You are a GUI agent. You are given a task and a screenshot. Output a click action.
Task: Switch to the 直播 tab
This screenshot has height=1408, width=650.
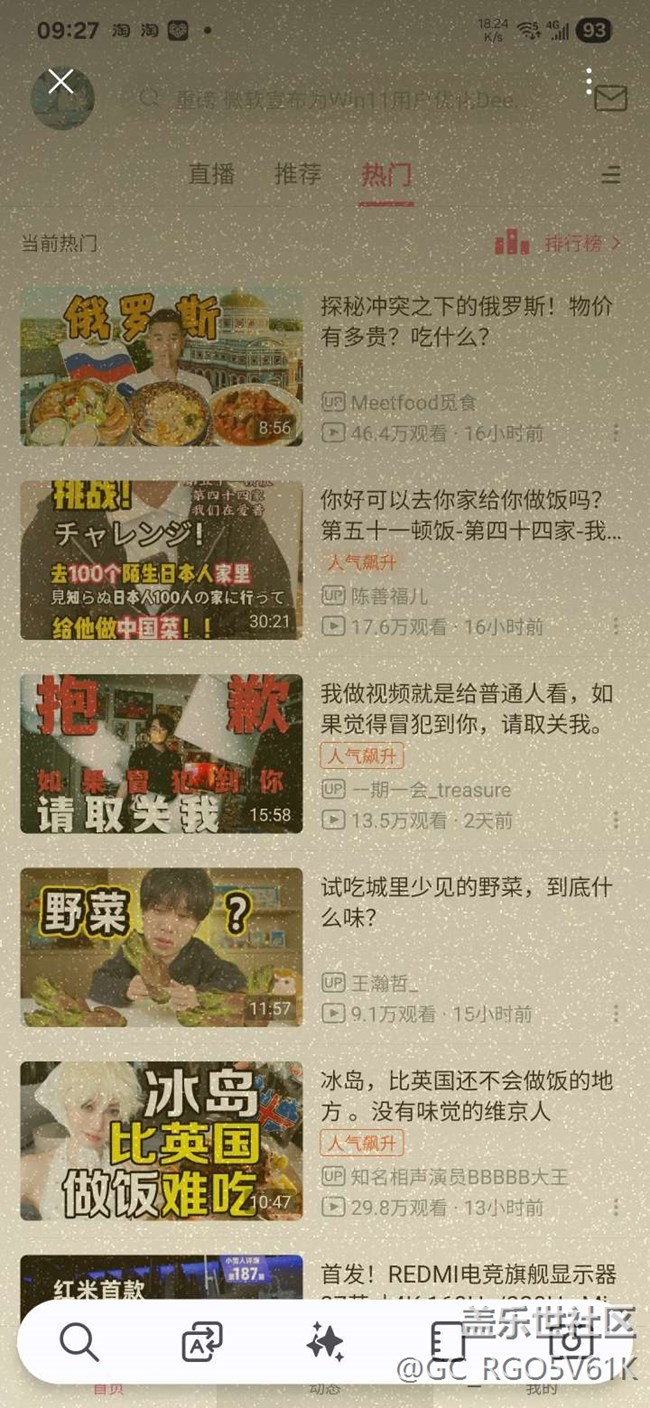click(x=211, y=174)
